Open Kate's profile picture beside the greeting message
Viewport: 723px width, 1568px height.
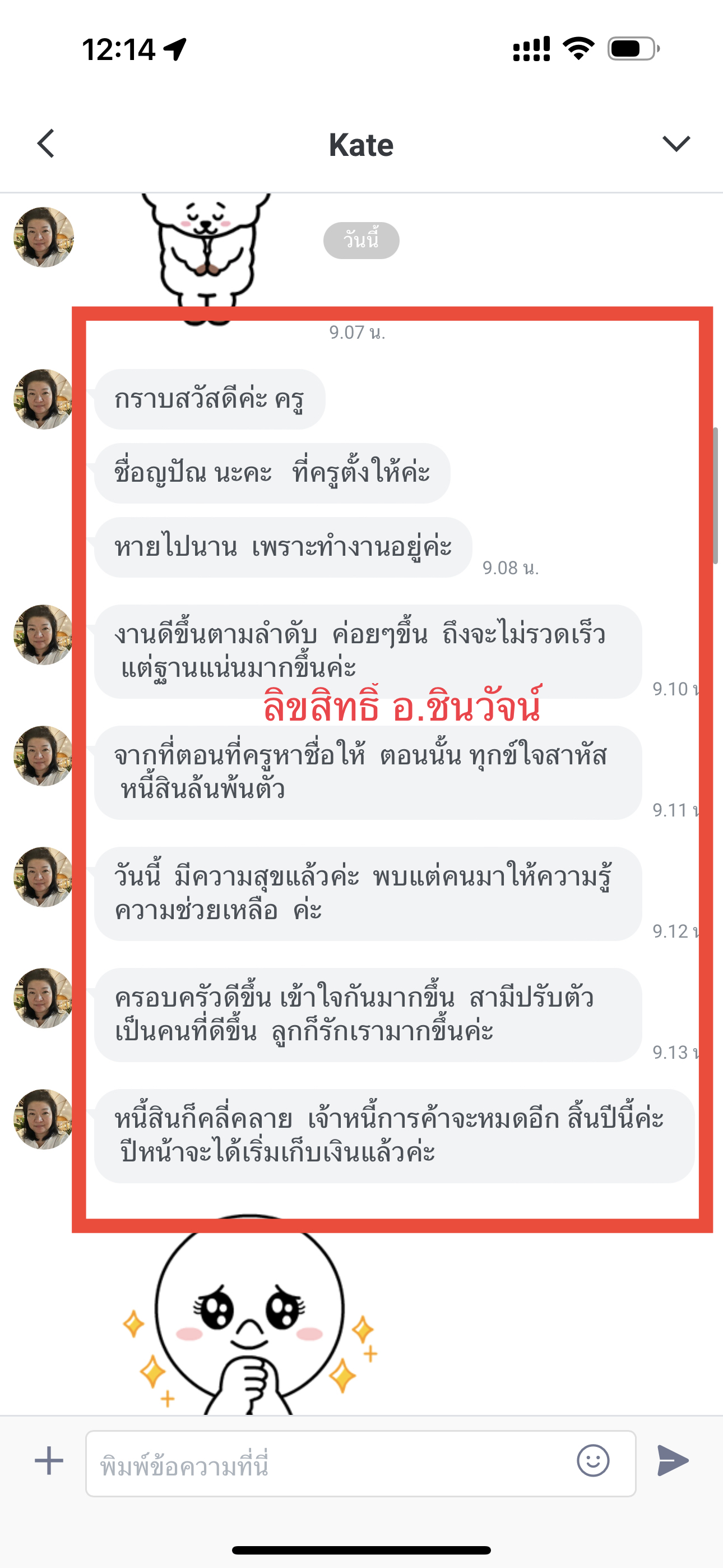[43, 399]
